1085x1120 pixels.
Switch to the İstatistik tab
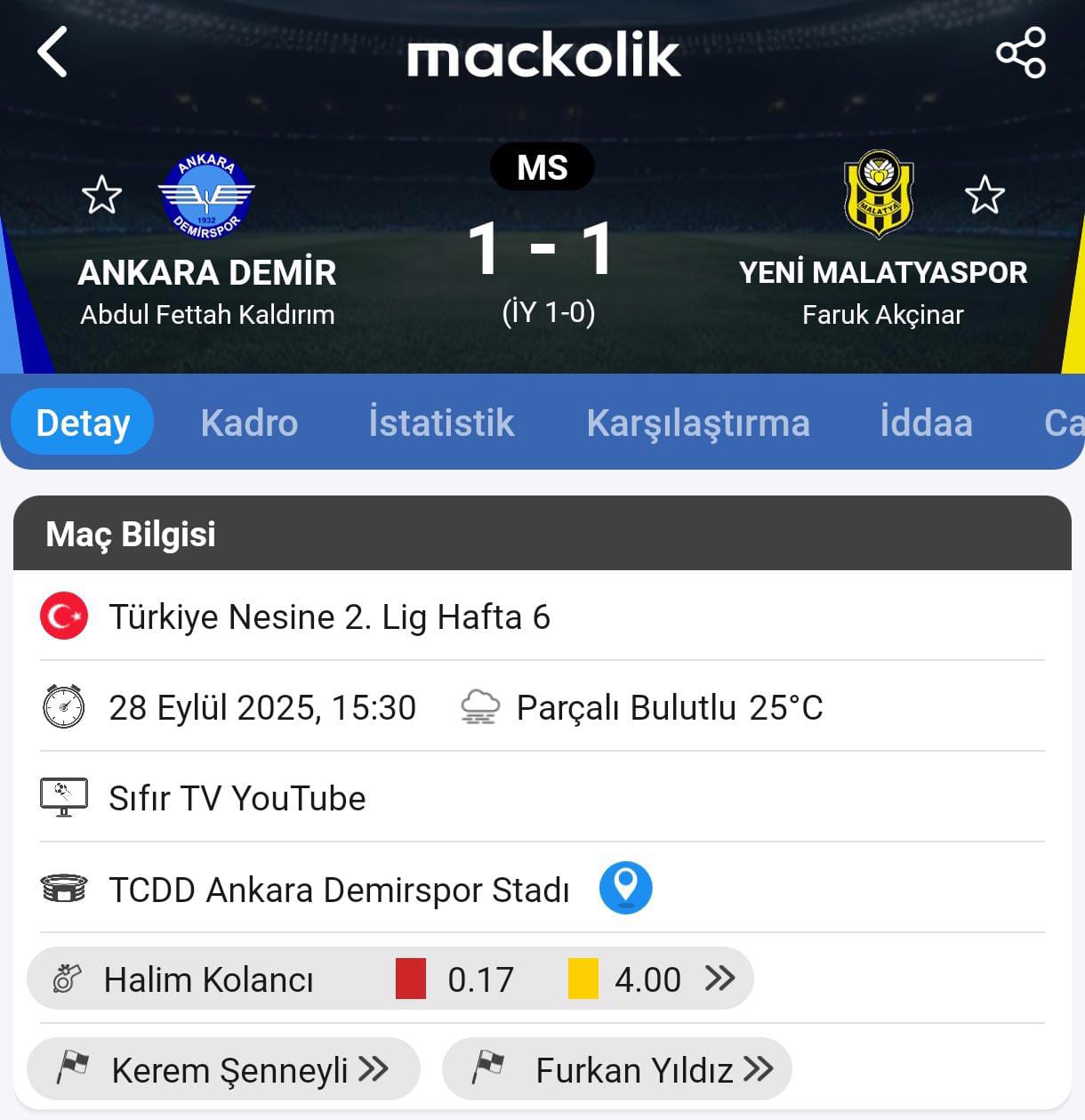441,423
